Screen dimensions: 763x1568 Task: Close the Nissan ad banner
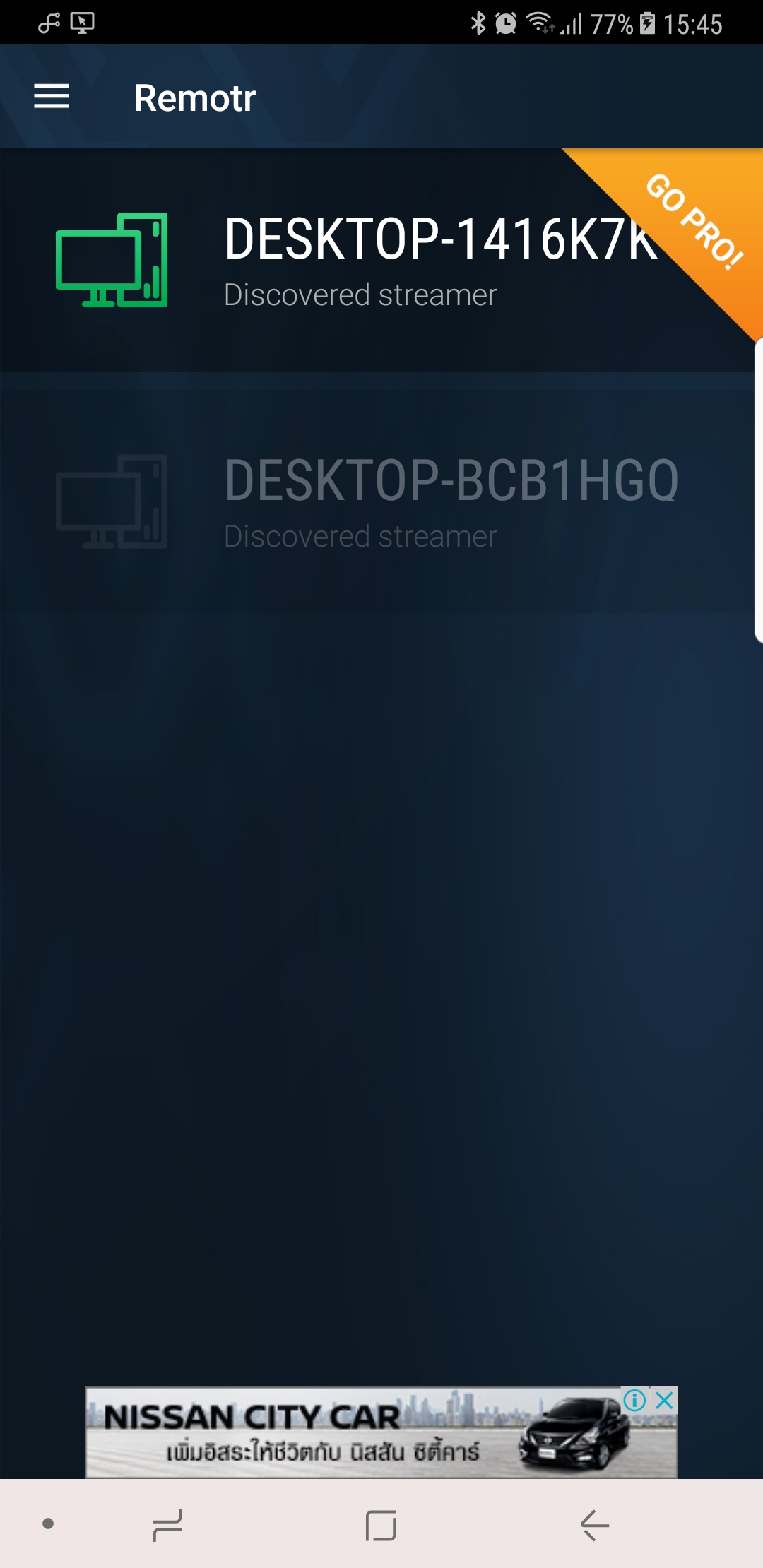pos(664,1400)
